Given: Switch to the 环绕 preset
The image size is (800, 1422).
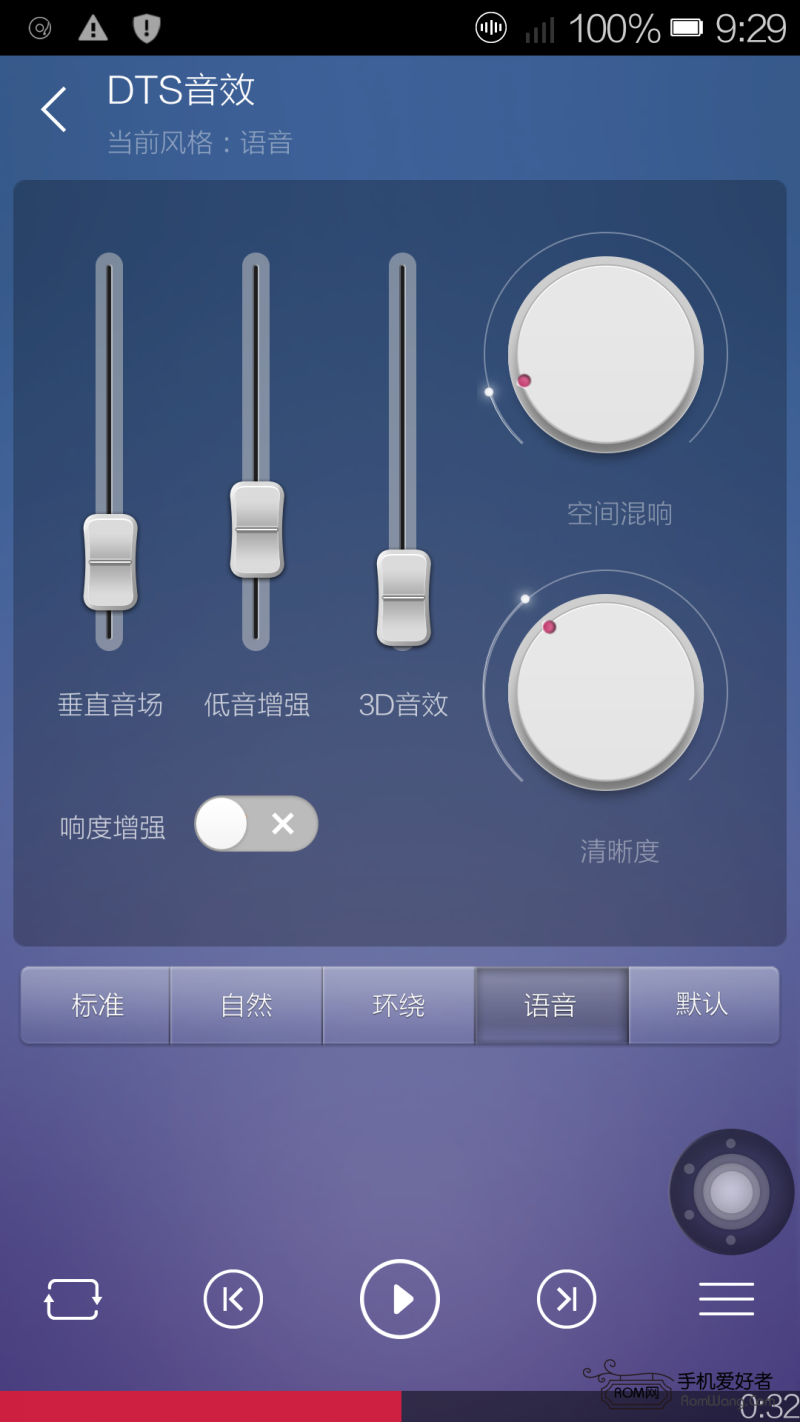Looking at the screenshot, I should click(x=398, y=1005).
